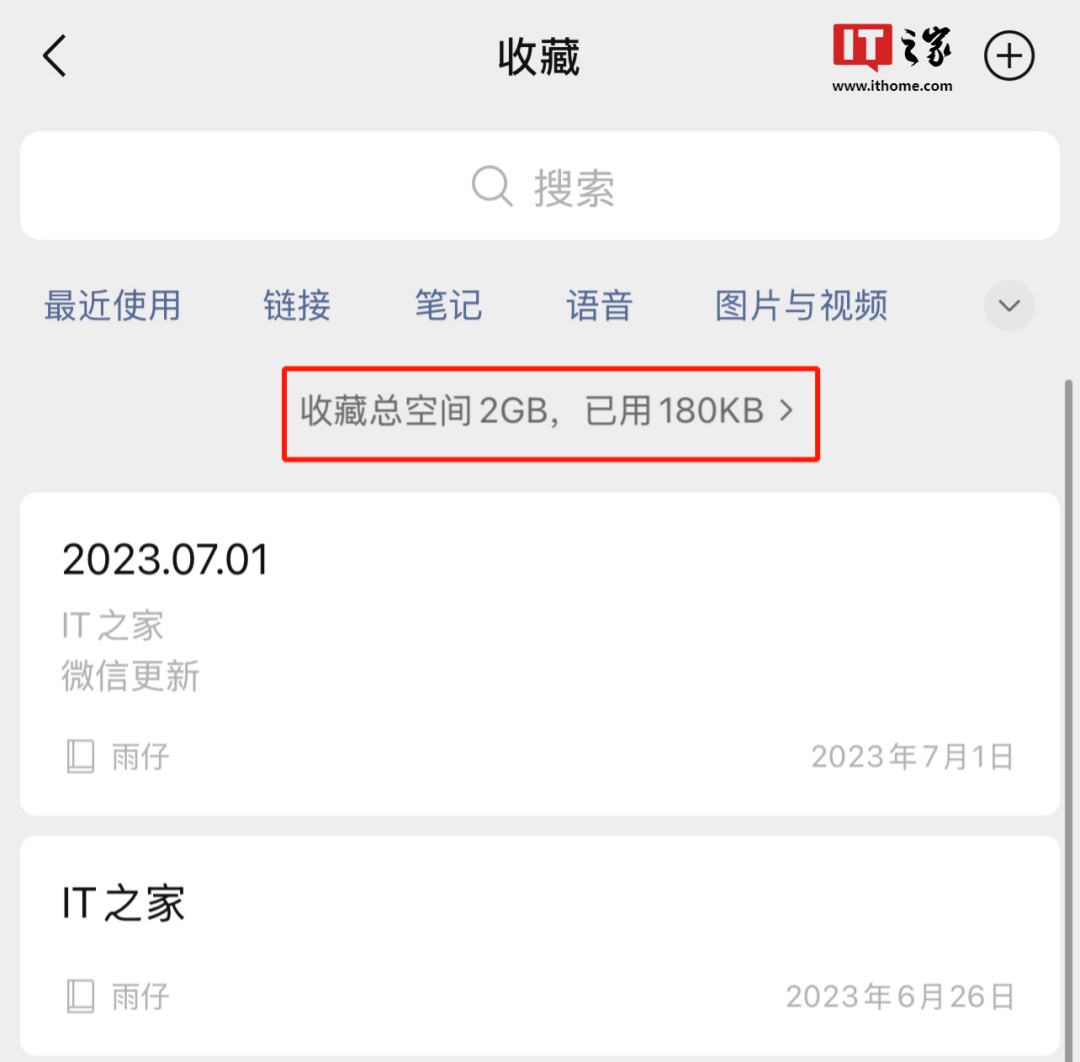Expand more filter categories
1080x1062 pixels.
1009,305
